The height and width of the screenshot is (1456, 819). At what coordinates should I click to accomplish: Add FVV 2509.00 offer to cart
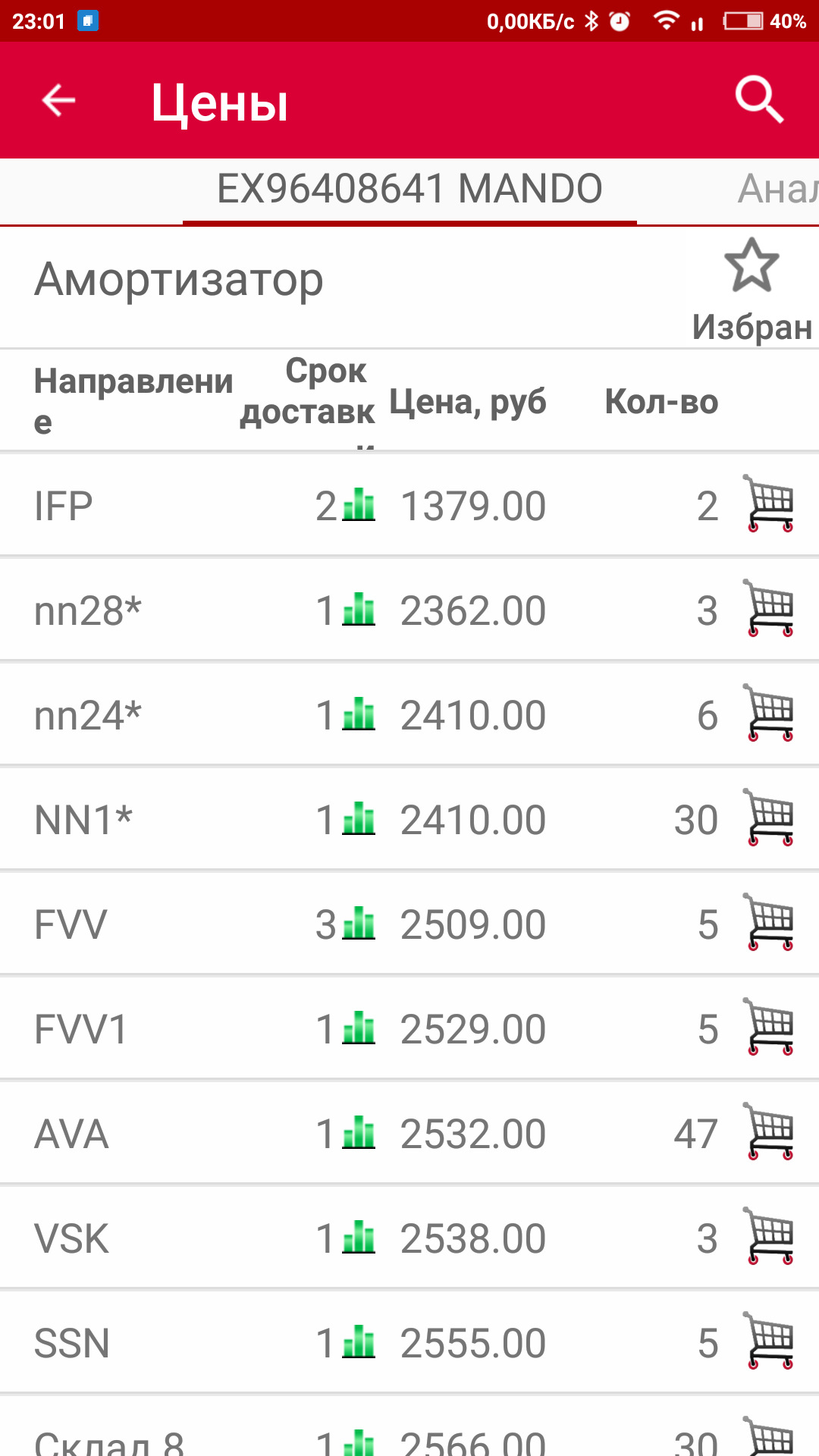click(769, 922)
